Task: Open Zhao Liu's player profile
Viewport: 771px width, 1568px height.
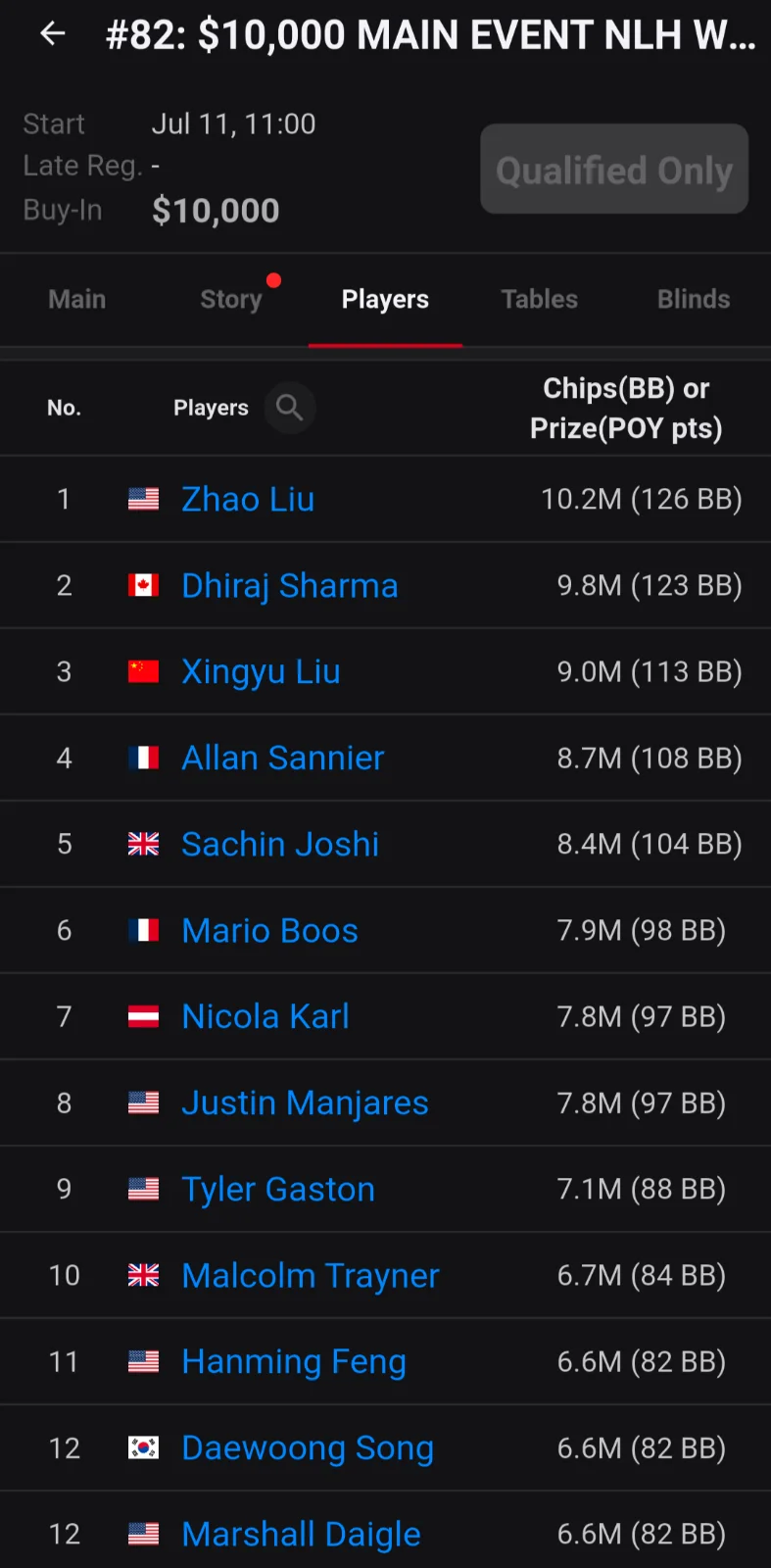Action: [x=248, y=499]
